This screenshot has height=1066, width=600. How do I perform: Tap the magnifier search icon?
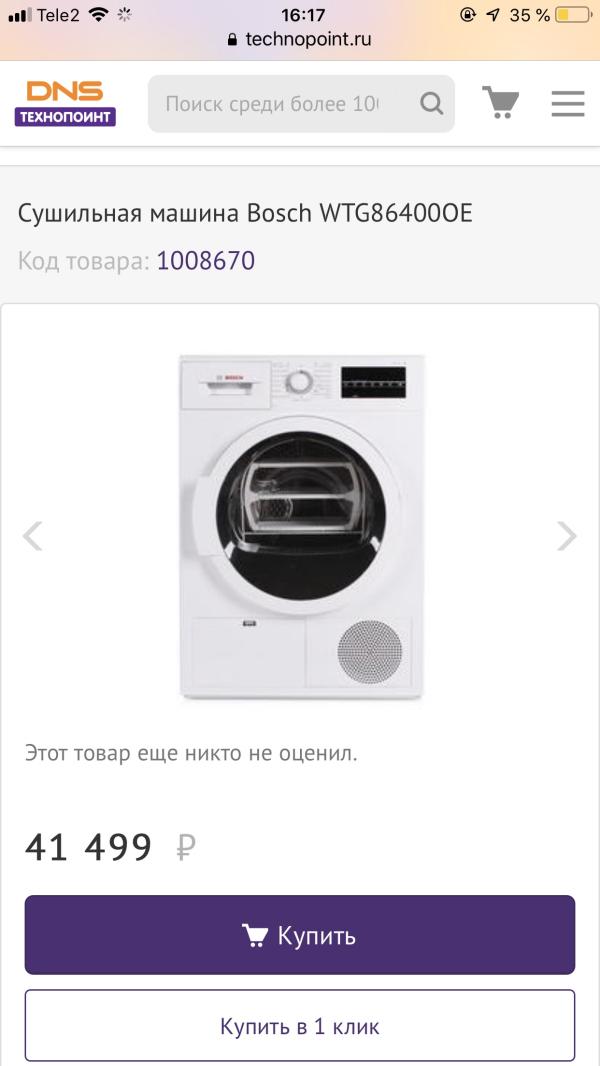(431, 104)
